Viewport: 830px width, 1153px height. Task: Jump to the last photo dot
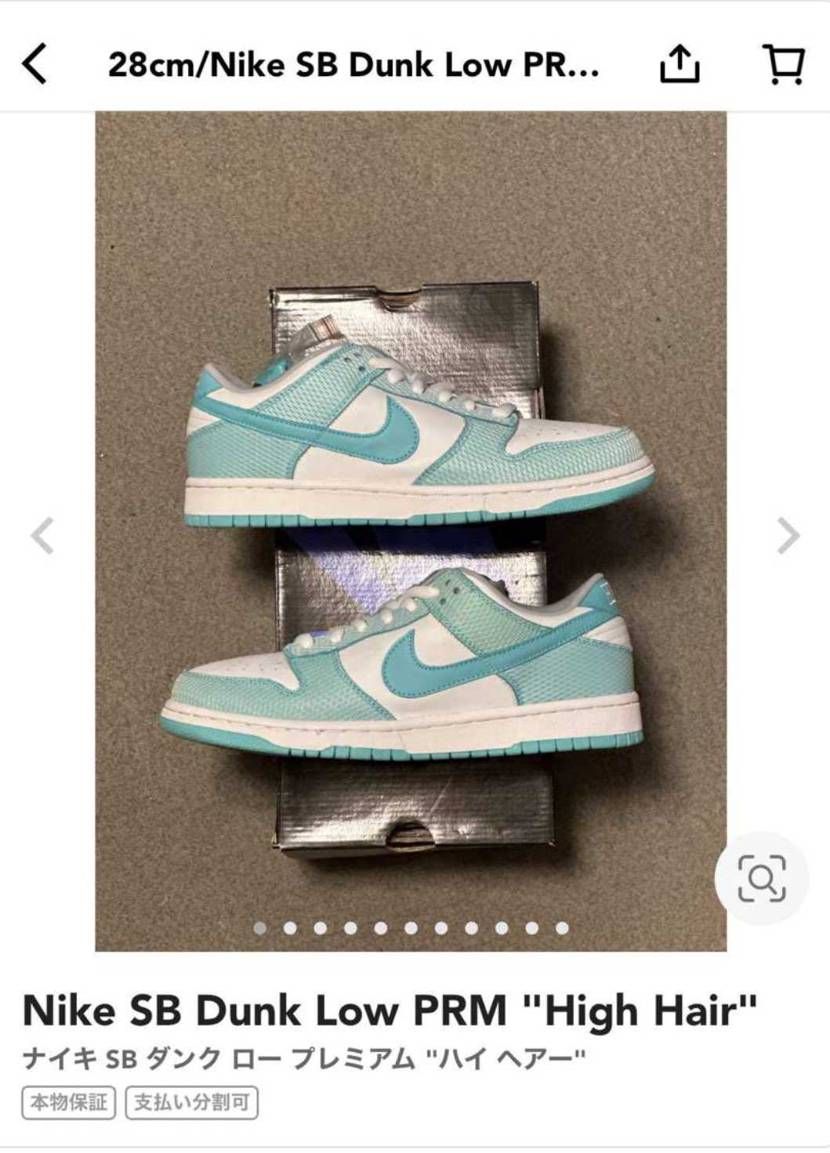click(562, 928)
